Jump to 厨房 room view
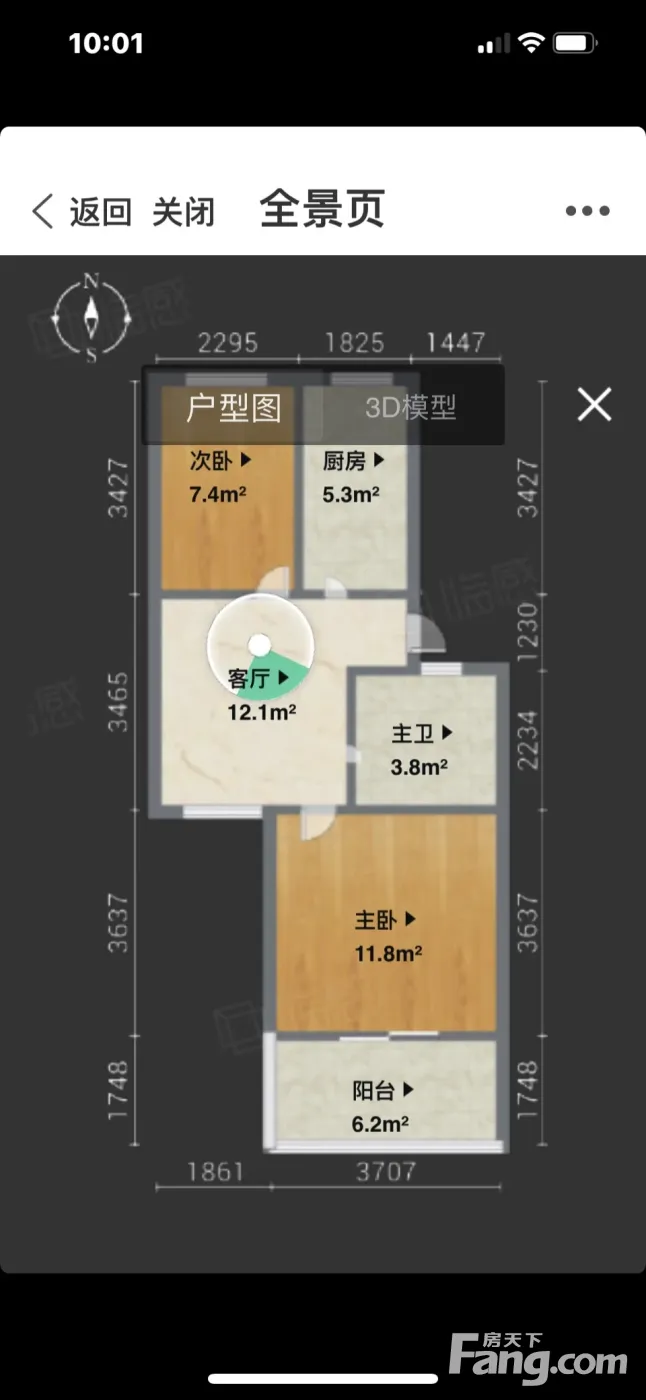646x1400 pixels. [x=353, y=461]
